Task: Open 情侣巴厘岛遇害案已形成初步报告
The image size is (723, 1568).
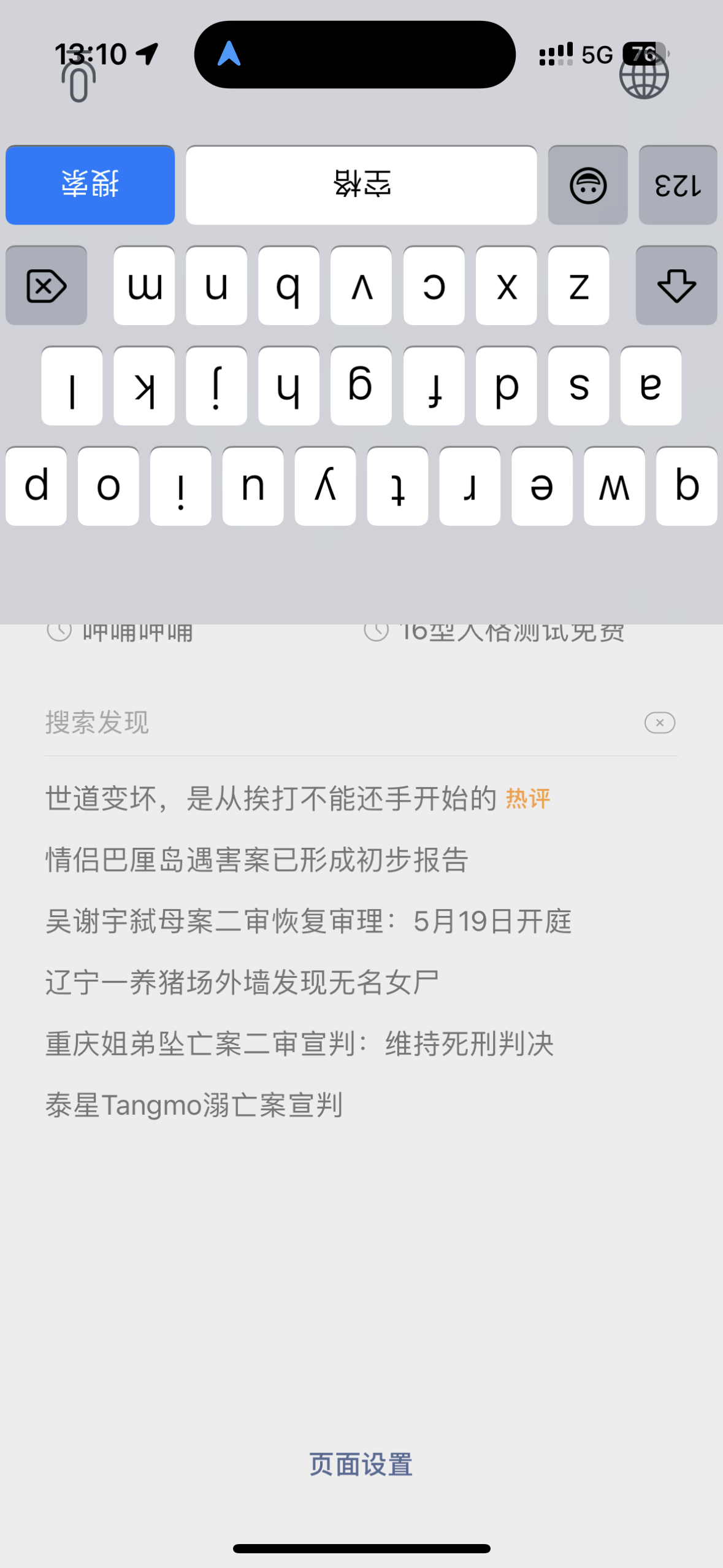Action: [257, 859]
